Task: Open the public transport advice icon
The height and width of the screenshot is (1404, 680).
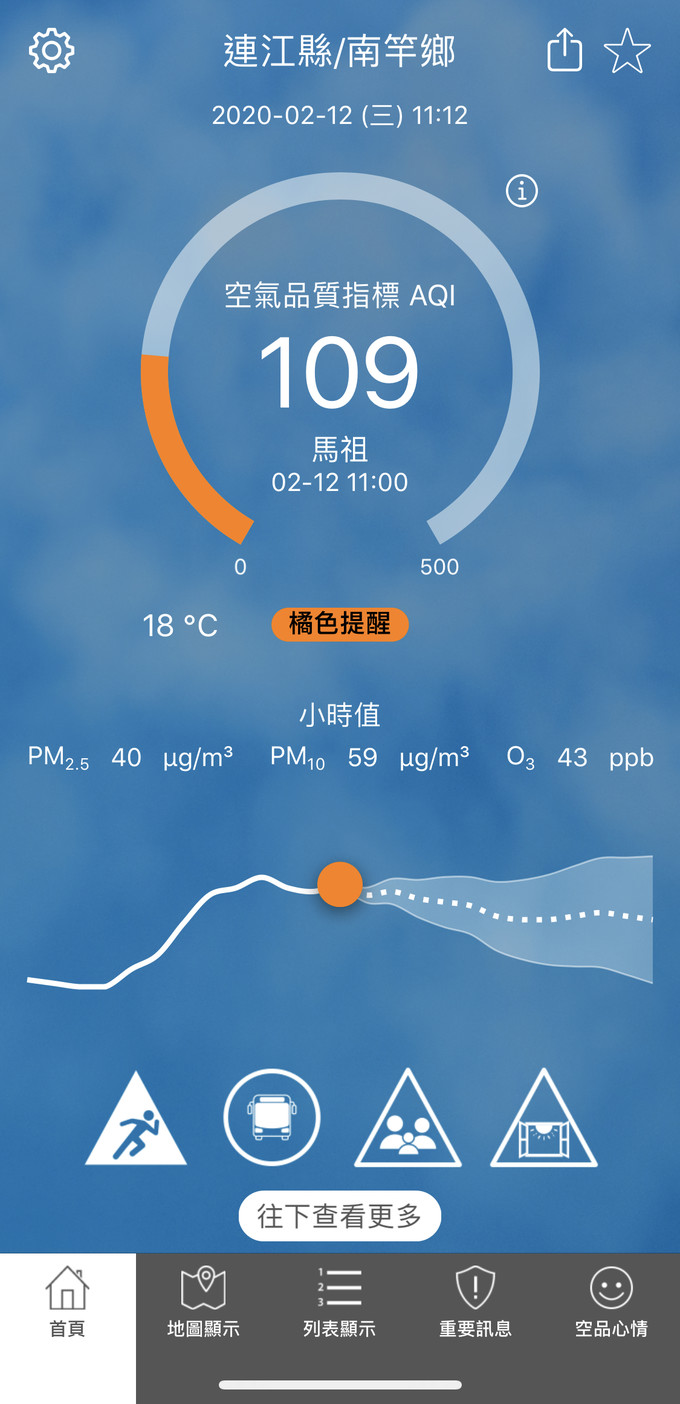Action: [272, 1118]
